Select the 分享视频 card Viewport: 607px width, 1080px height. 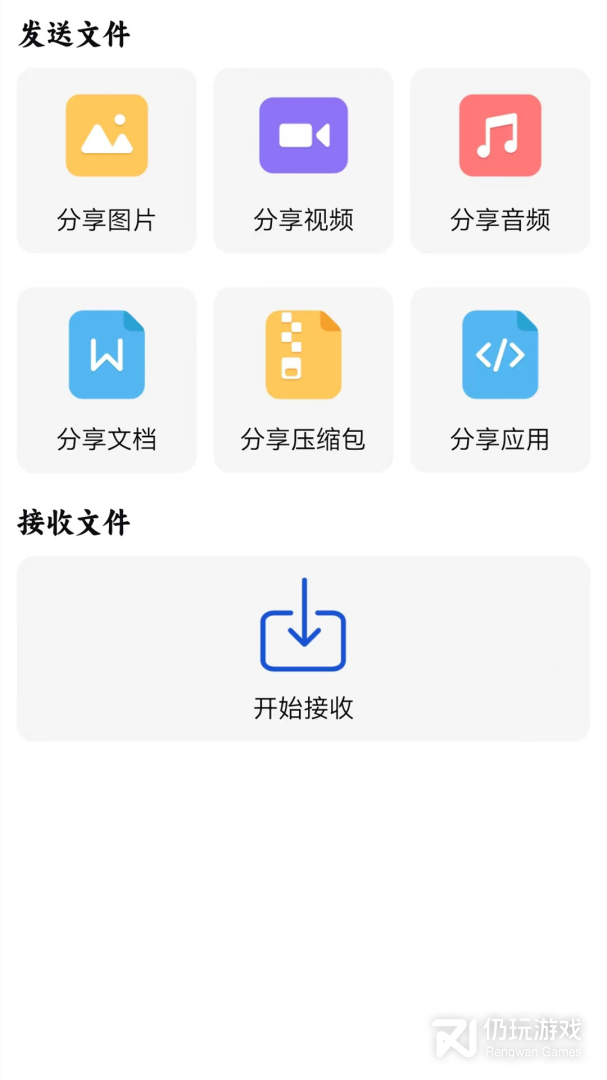303,160
